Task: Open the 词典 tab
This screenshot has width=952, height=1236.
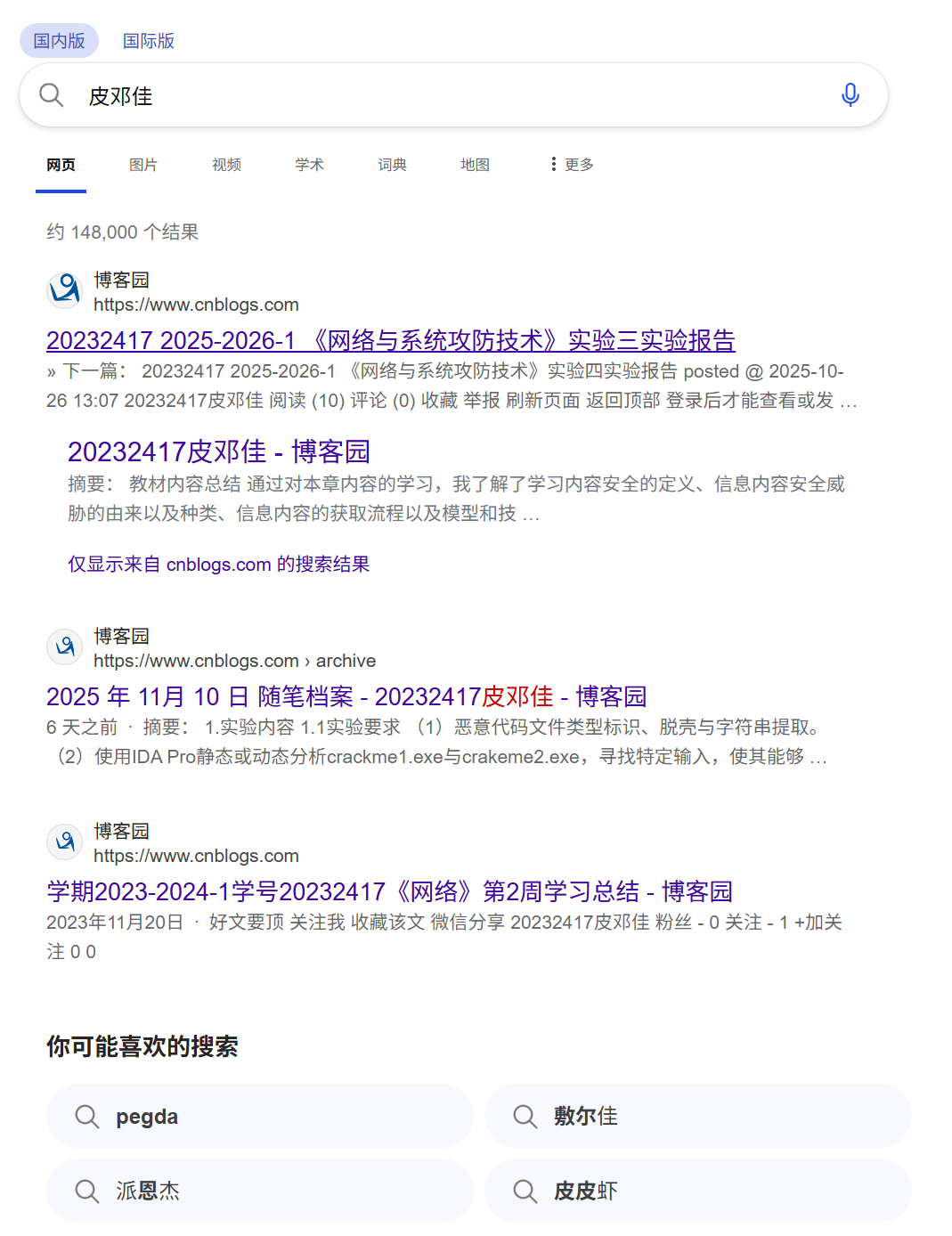Action: tap(392, 165)
